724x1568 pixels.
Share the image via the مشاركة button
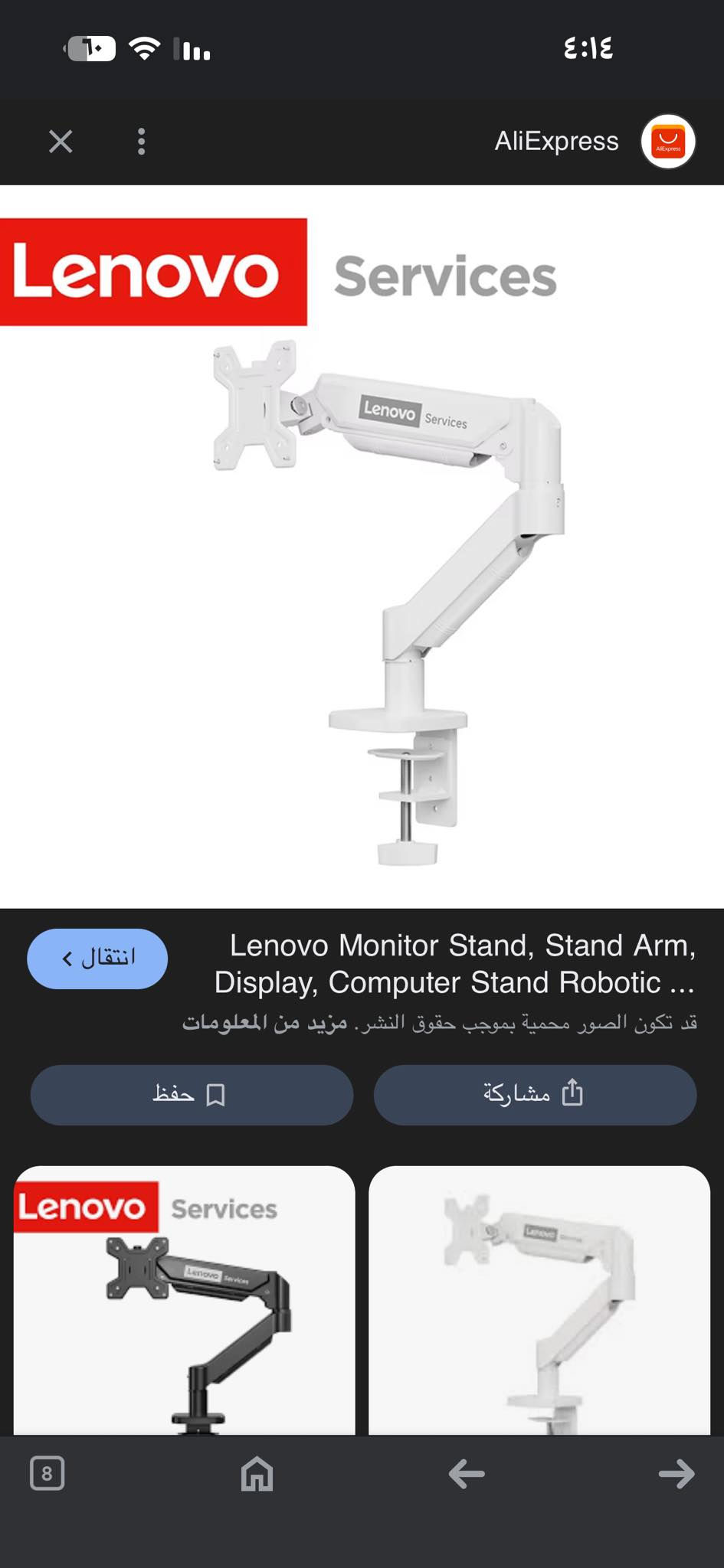[x=535, y=1094]
